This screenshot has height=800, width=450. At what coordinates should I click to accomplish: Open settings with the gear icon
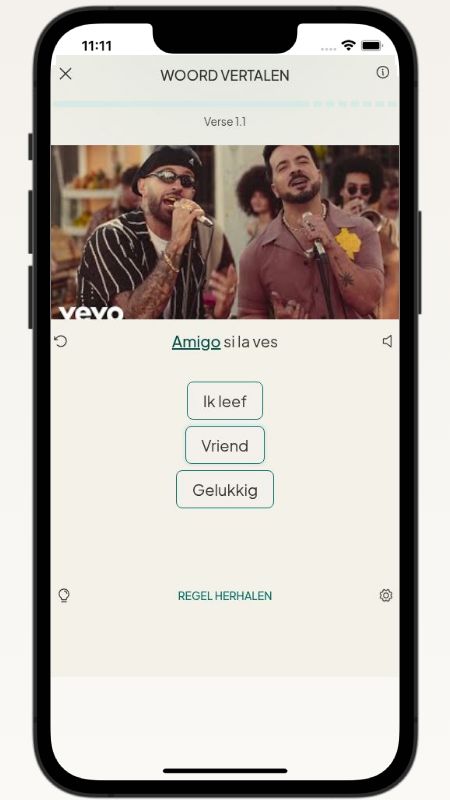[386, 595]
